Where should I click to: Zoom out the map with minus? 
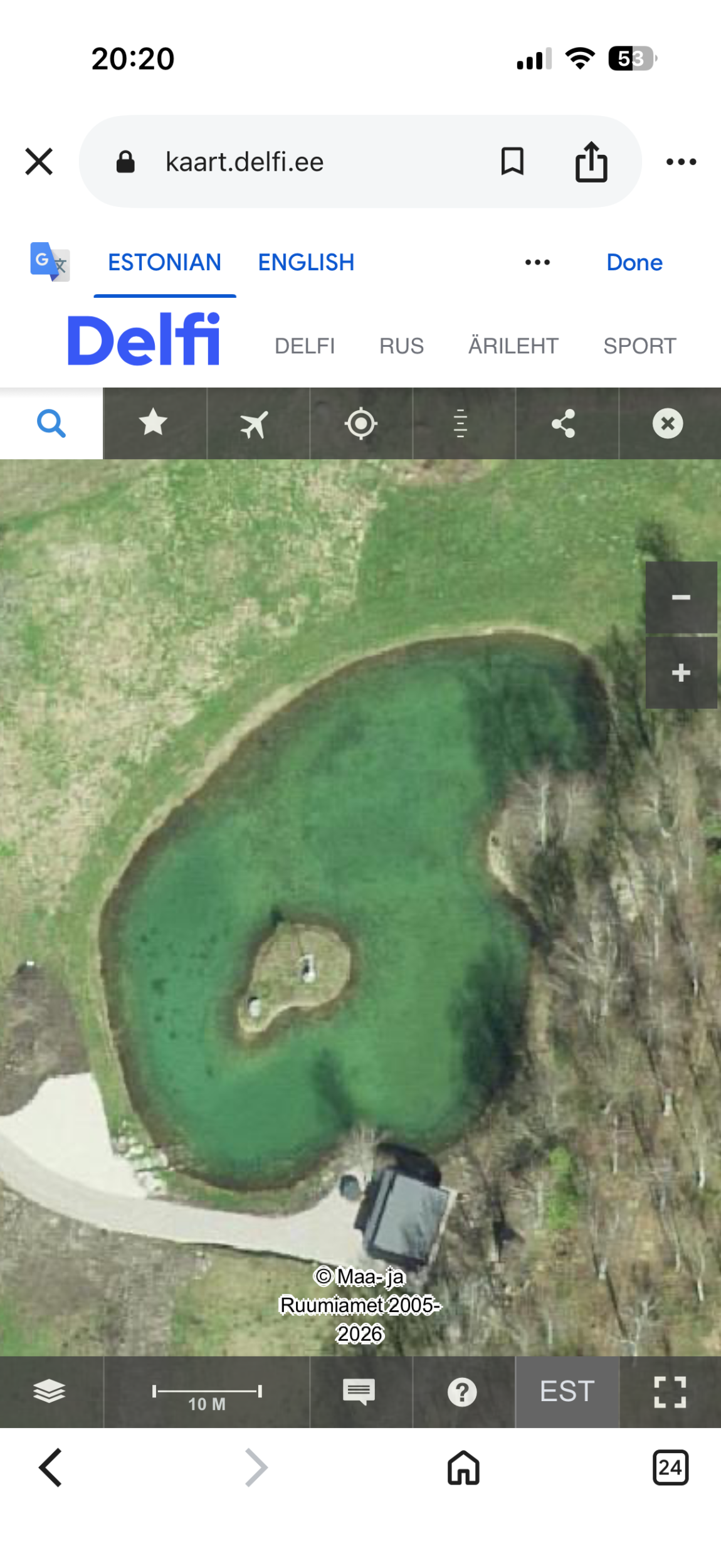681,597
